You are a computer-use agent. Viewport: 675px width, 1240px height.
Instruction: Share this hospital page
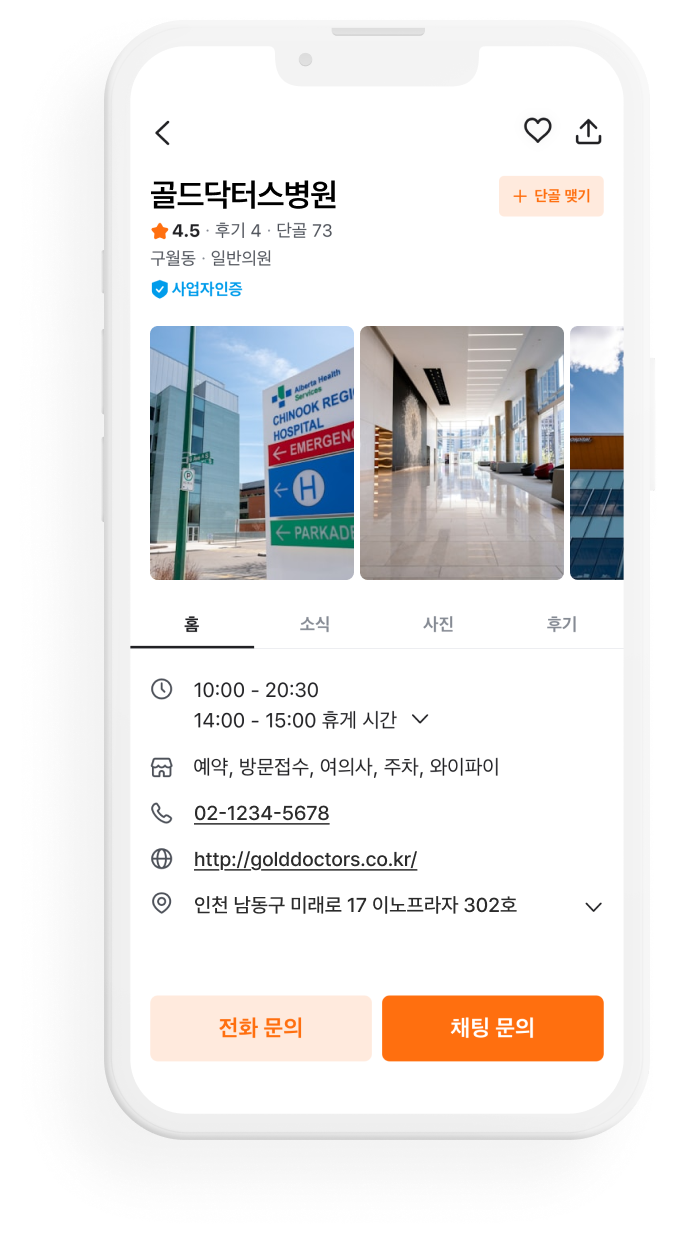tap(588, 132)
